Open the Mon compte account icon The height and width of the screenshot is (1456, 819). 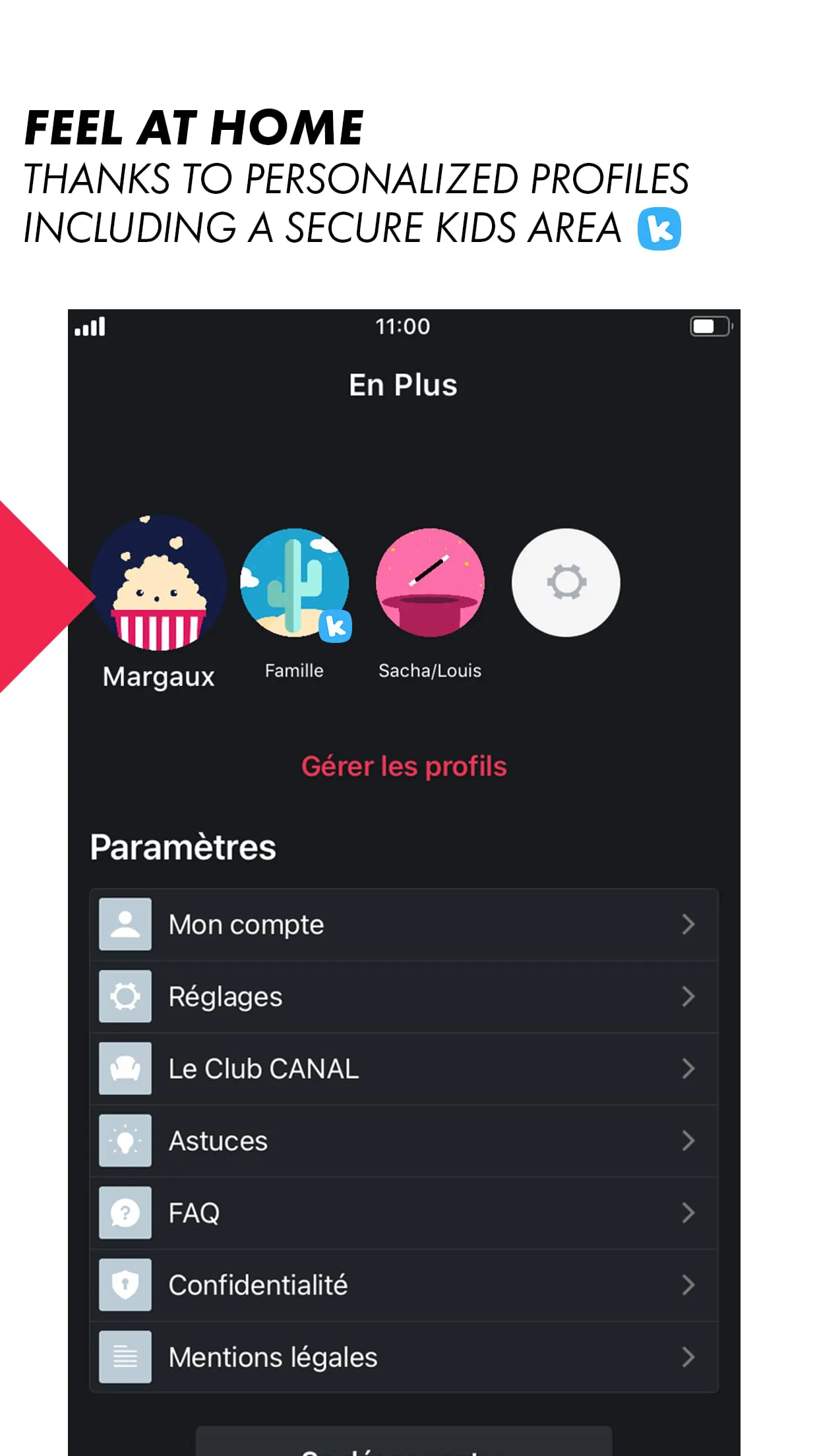pos(125,925)
